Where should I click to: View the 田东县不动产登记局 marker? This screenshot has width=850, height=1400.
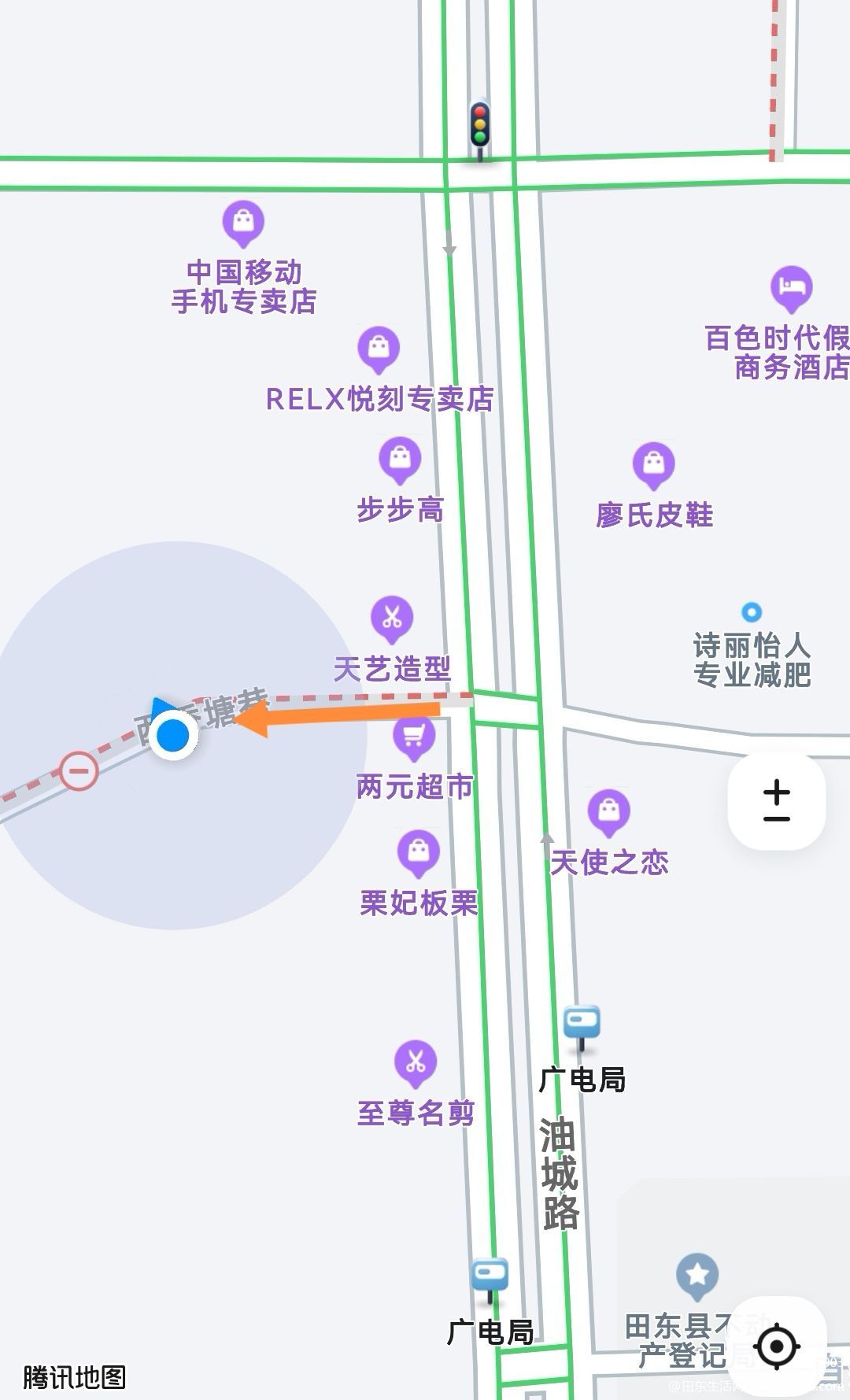click(x=697, y=1276)
